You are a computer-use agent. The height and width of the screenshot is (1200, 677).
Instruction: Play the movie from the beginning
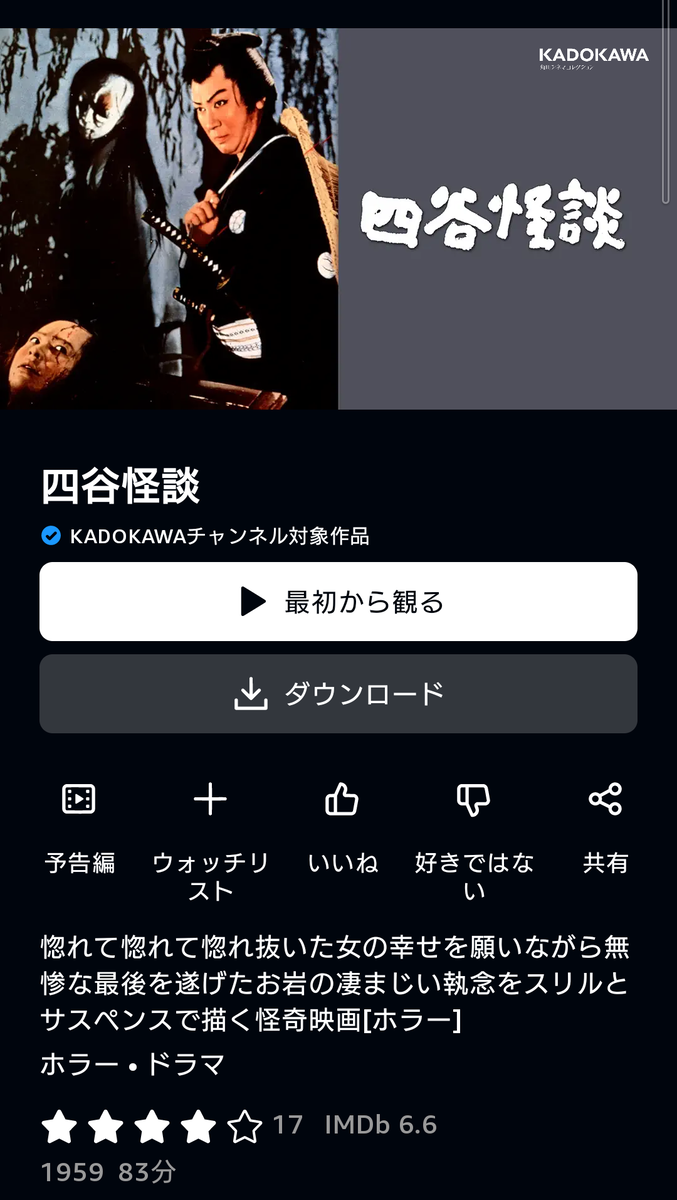[x=338, y=601]
